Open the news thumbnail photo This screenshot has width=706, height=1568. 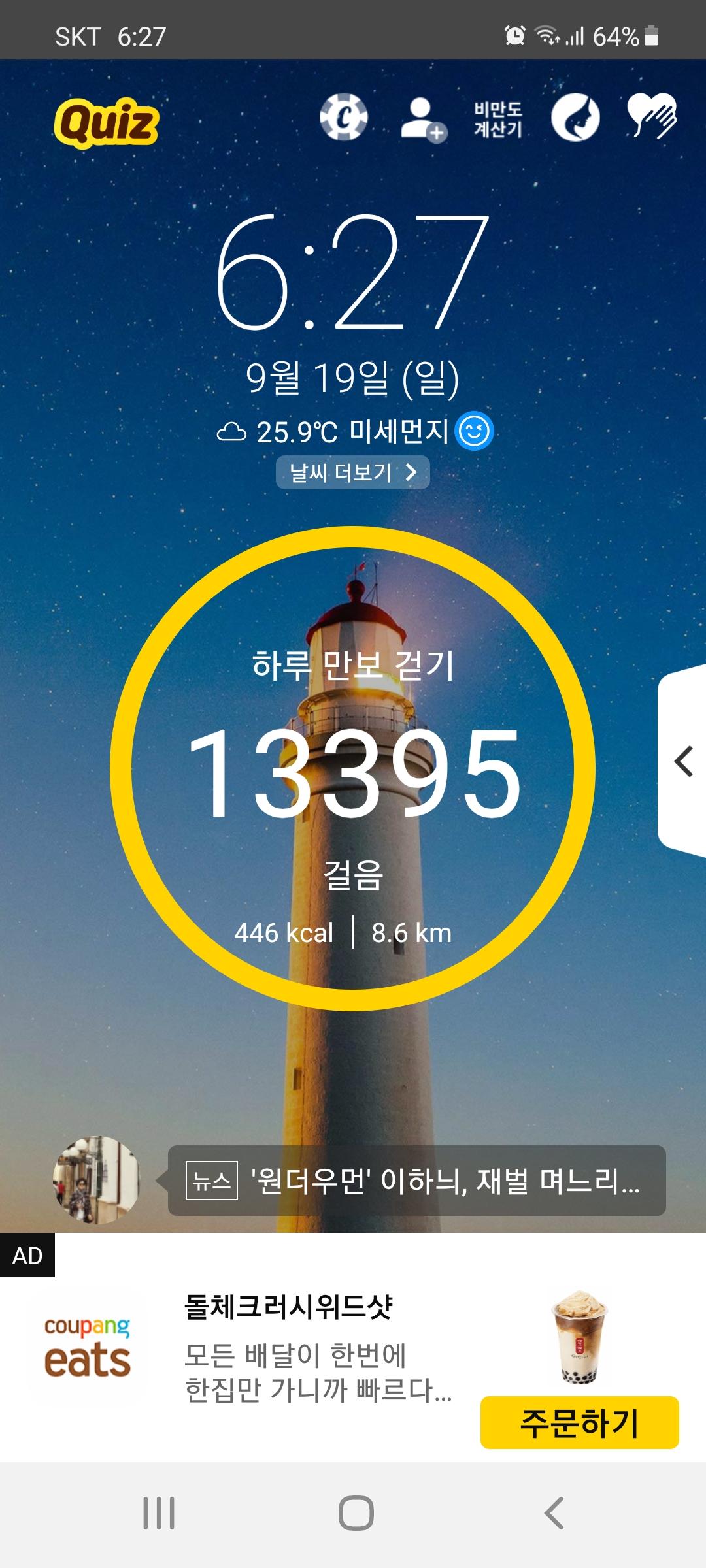pyautogui.click(x=97, y=1179)
